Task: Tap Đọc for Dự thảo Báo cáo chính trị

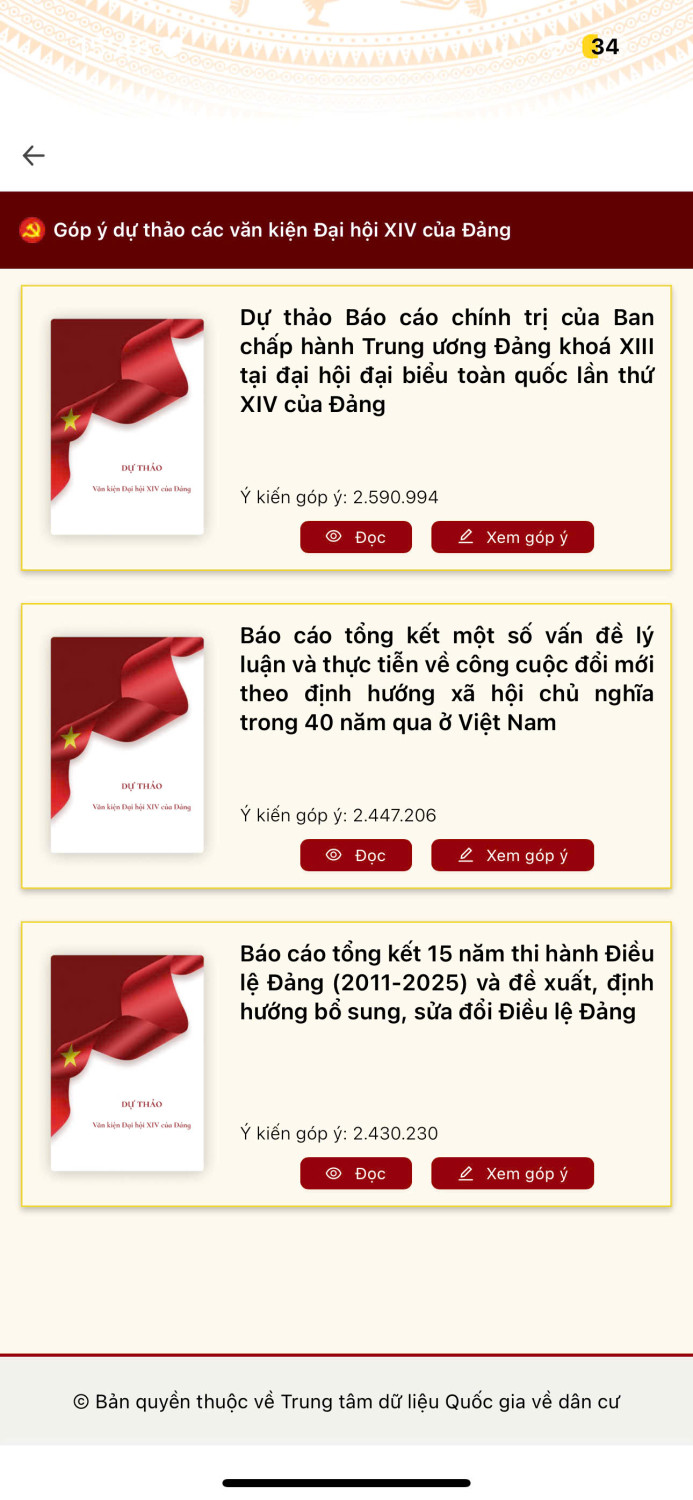Action: click(356, 537)
